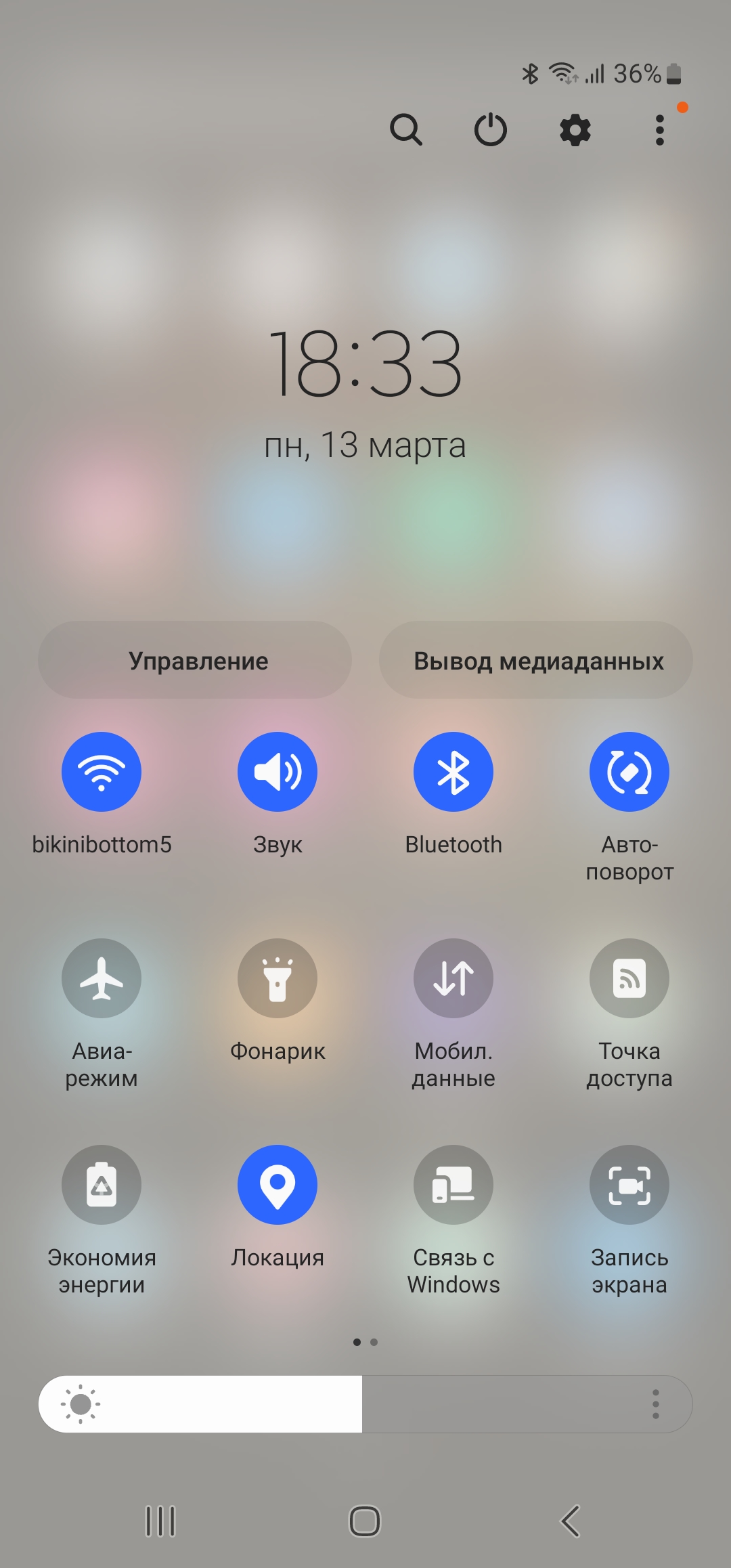
Task: Open settings via gear icon
Action: pos(575,129)
